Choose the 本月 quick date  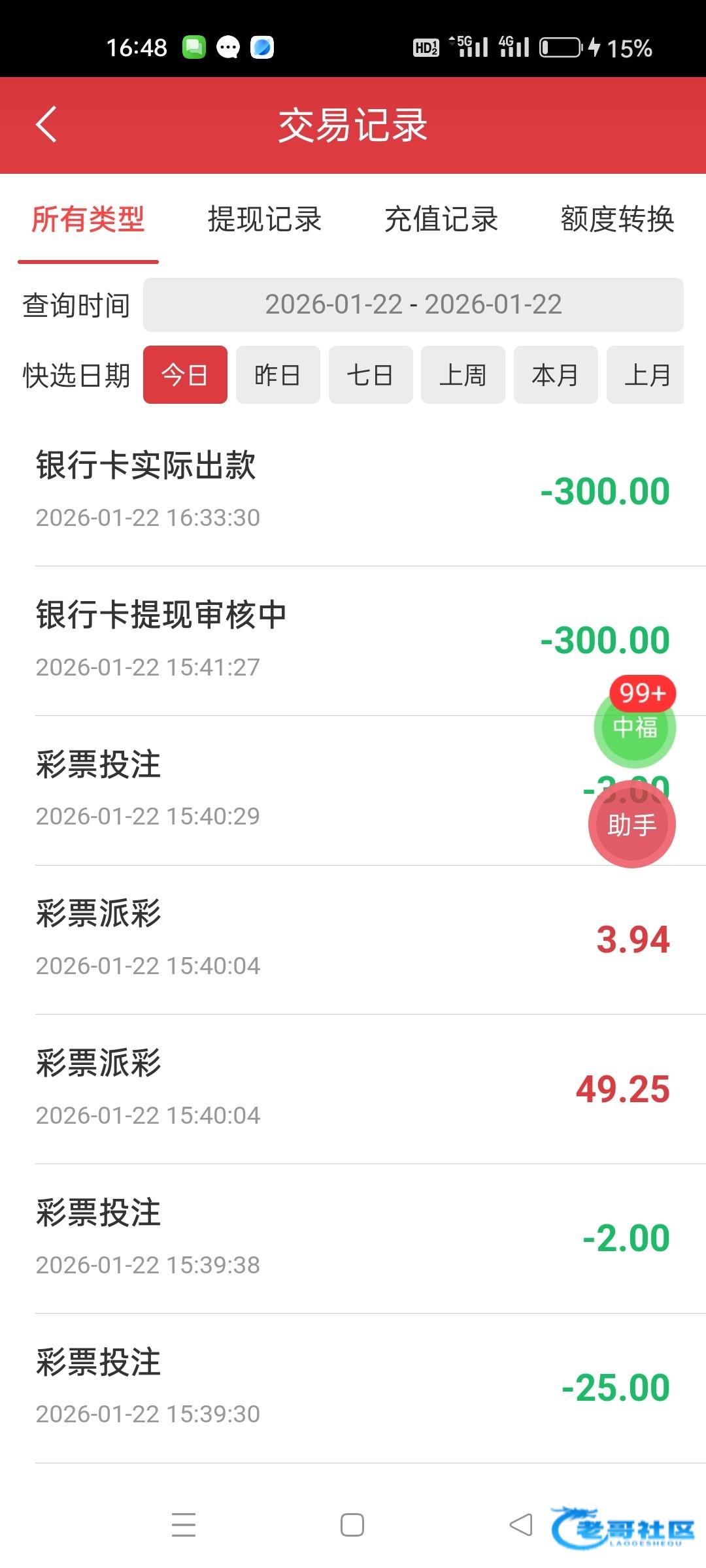point(556,375)
